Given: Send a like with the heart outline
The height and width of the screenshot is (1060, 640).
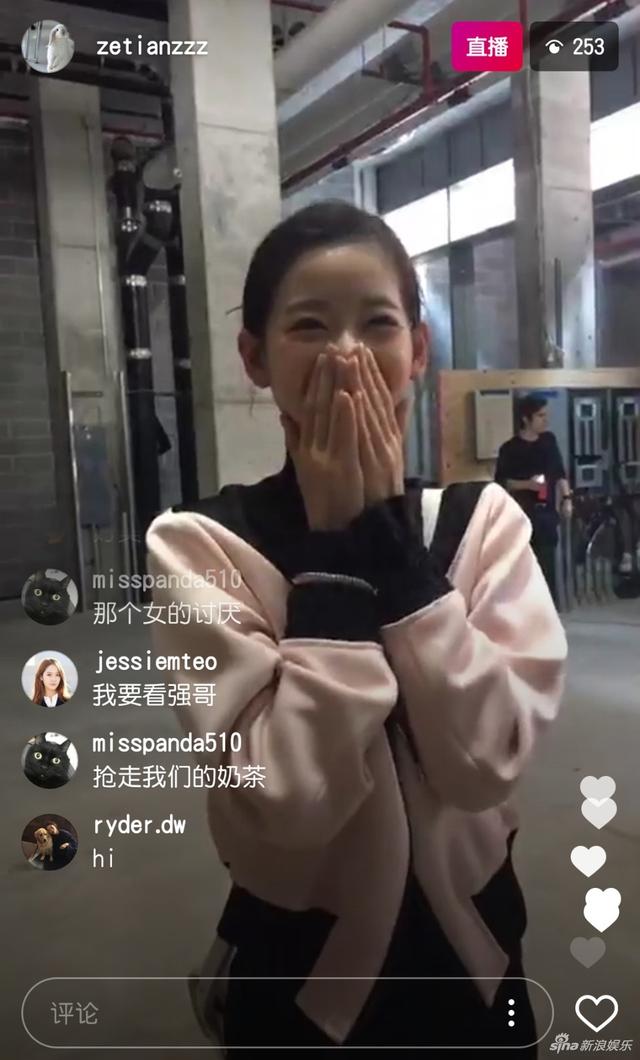Looking at the screenshot, I should pos(596,1013).
